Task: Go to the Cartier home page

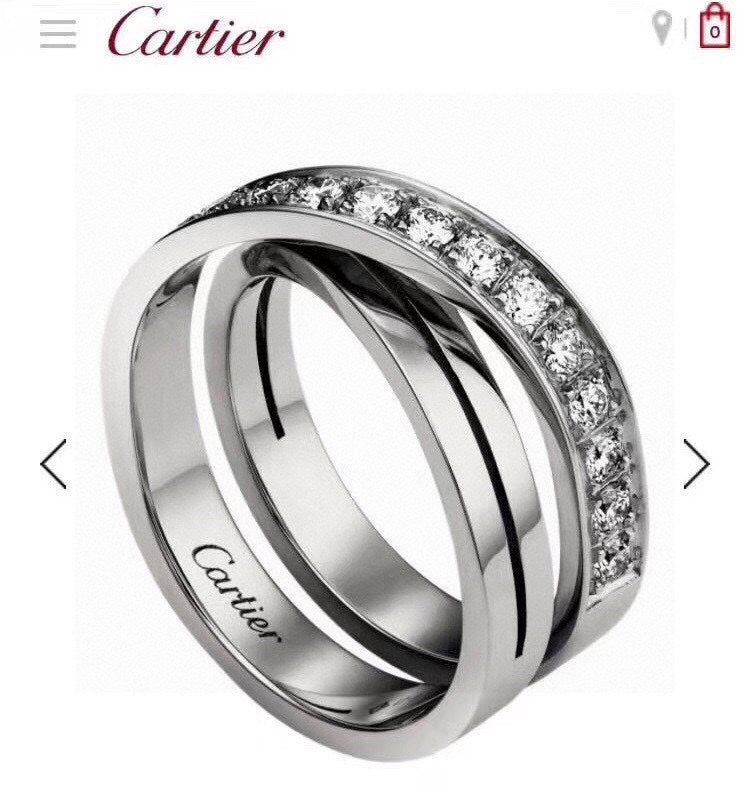Action: point(196,33)
